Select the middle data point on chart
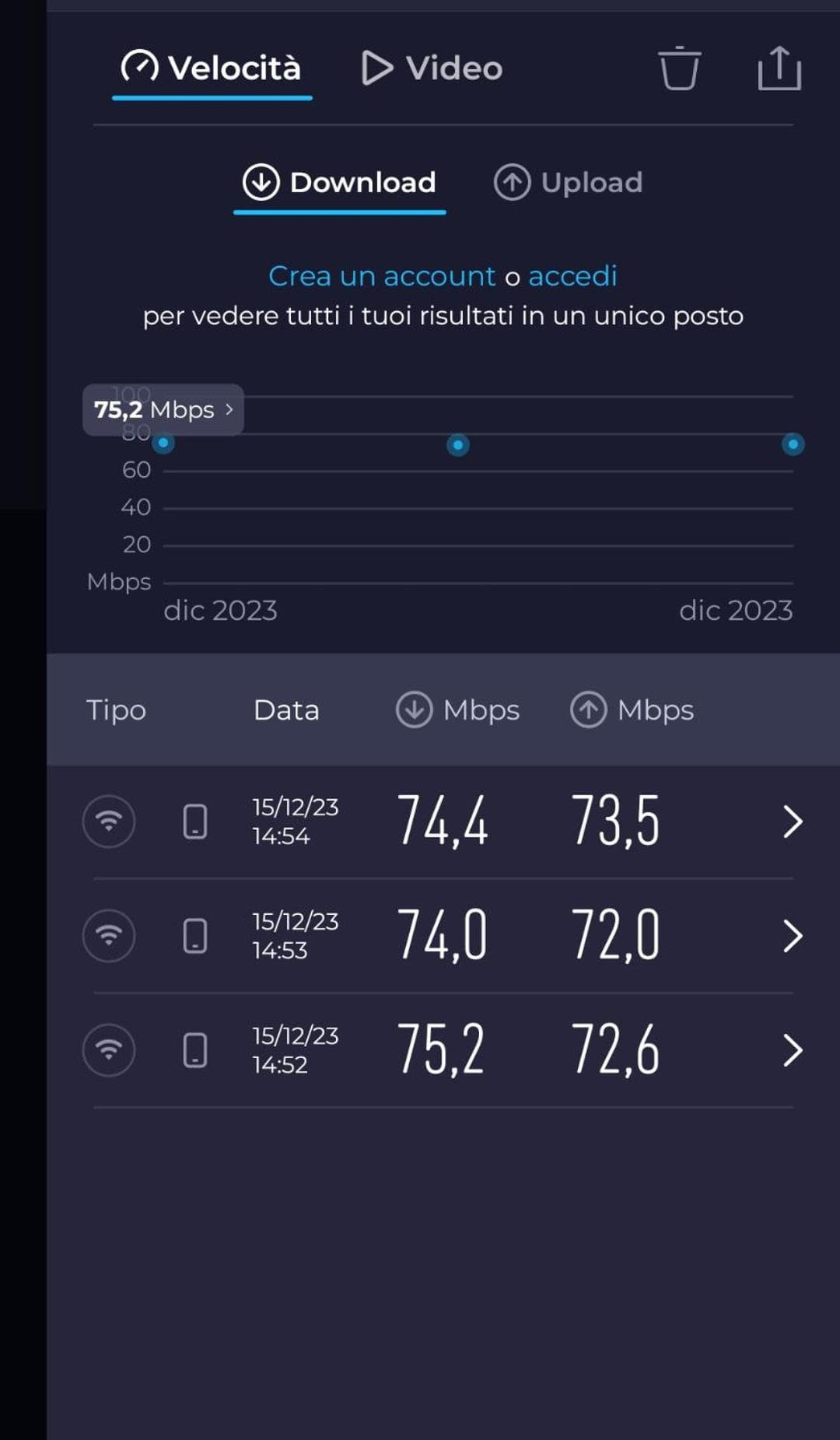This screenshot has width=840, height=1440. point(458,445)
